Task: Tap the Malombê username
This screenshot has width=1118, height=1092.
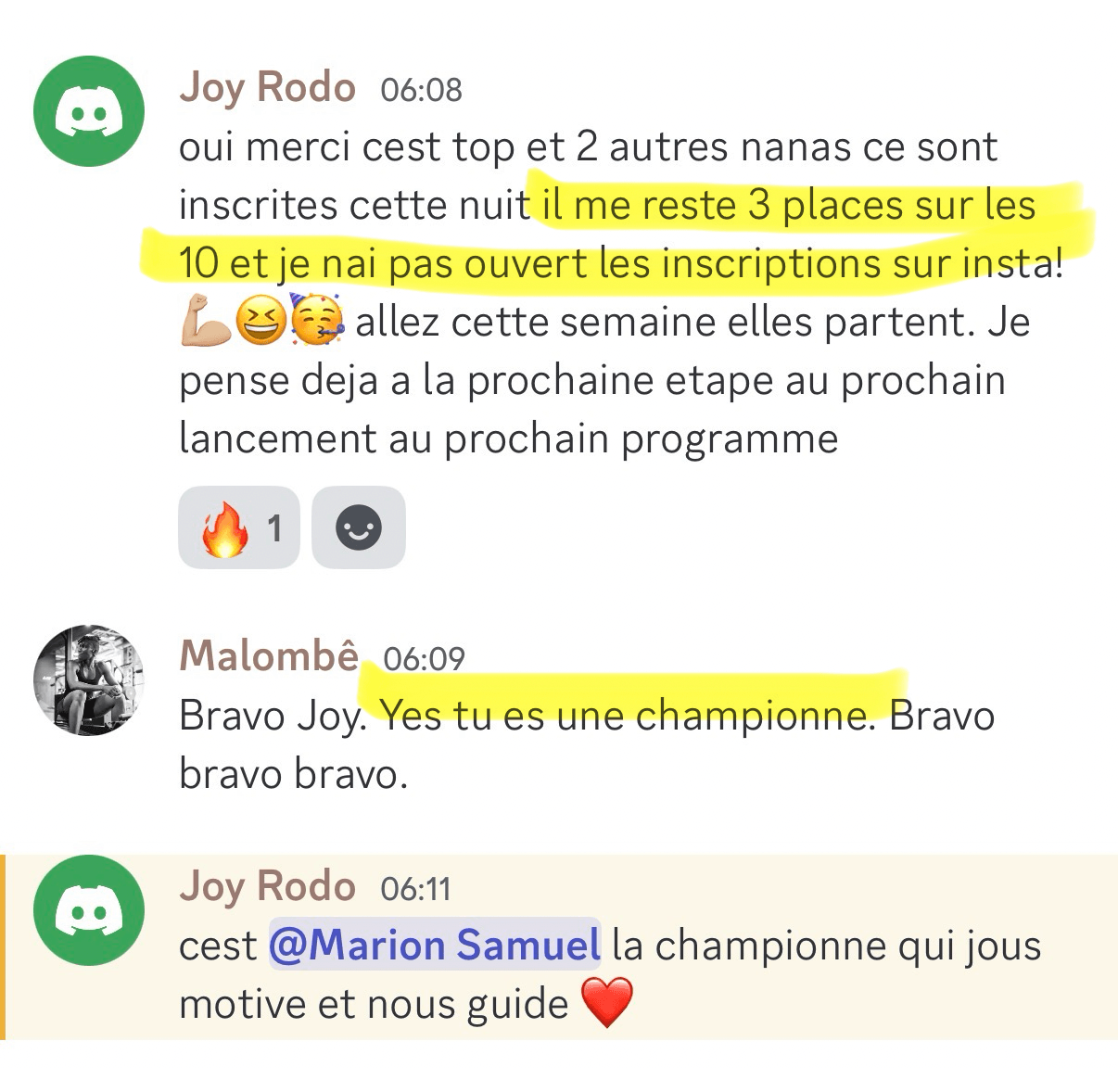Action: [269, 655]
